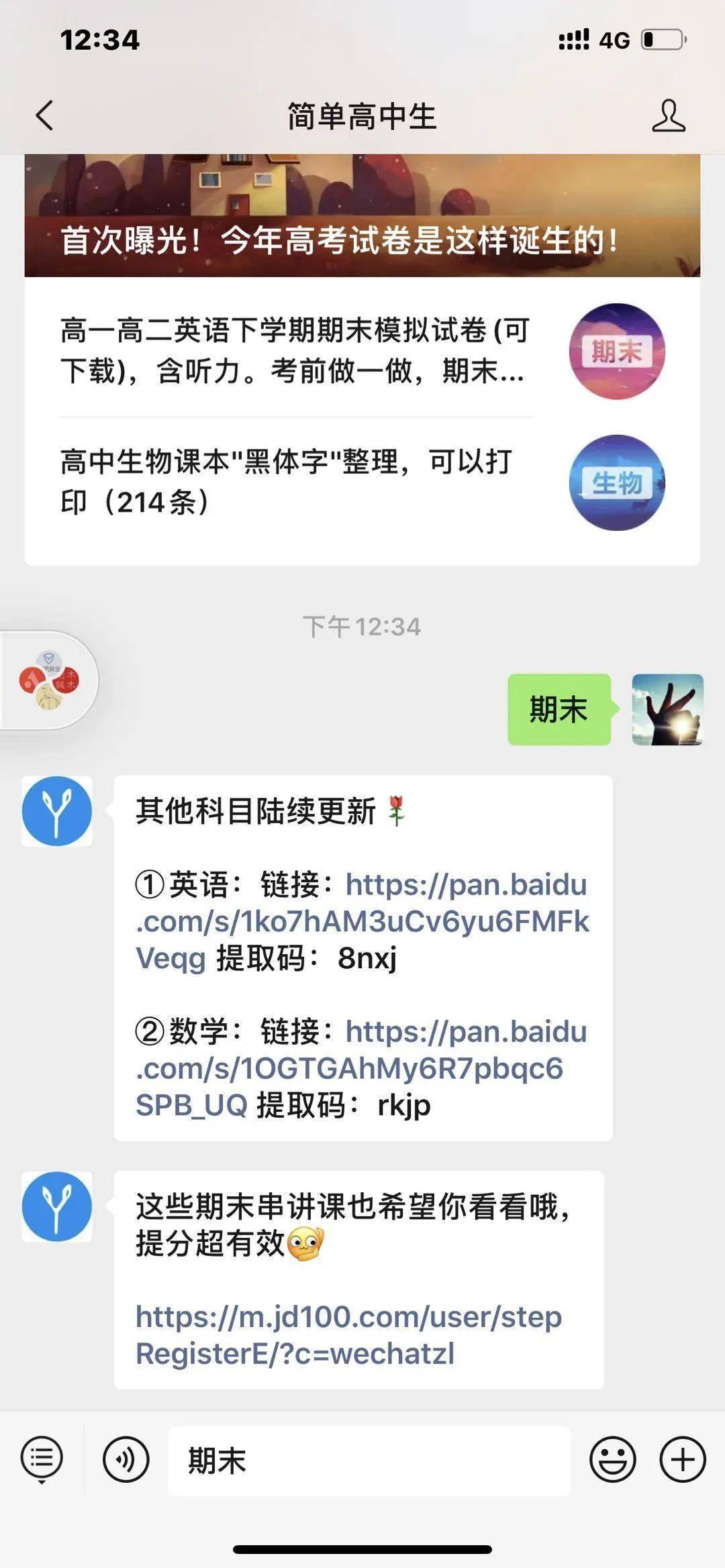Switch to the account menu keyboard toggle
This screenshot has height=1568, width=725.
tap(42, 1459)
